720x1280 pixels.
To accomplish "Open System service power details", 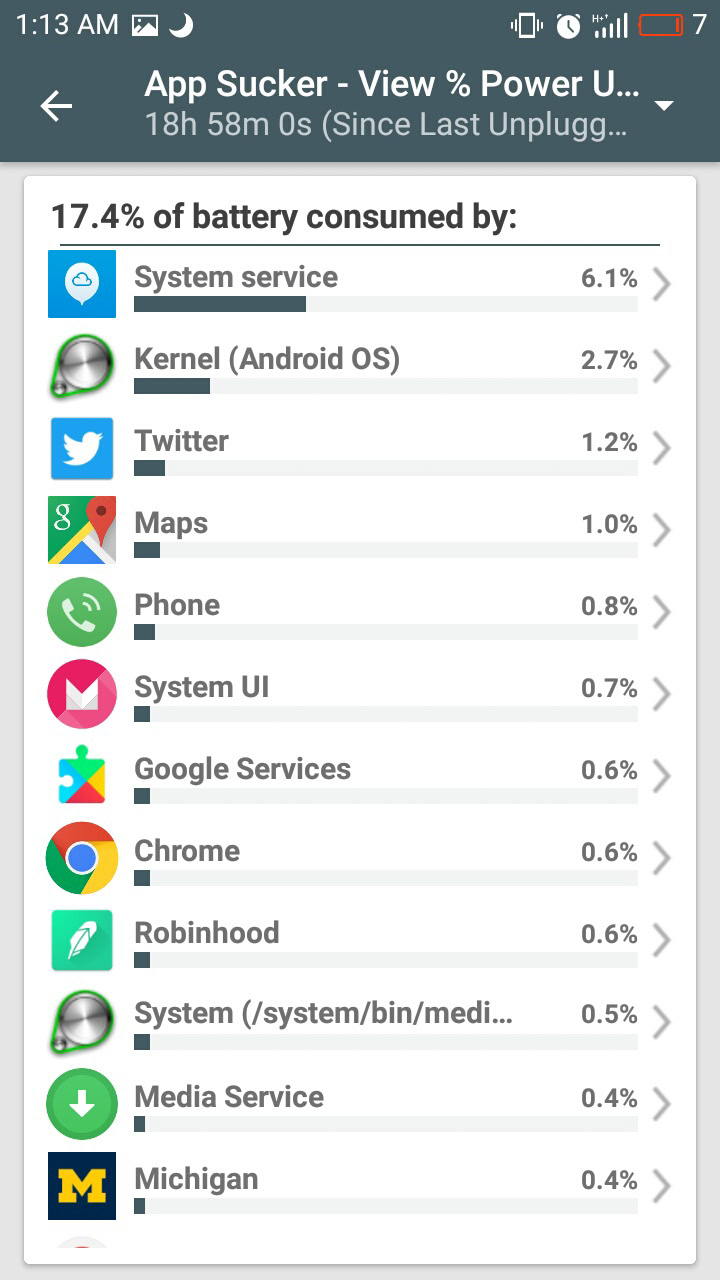I will tap(360, 285).
